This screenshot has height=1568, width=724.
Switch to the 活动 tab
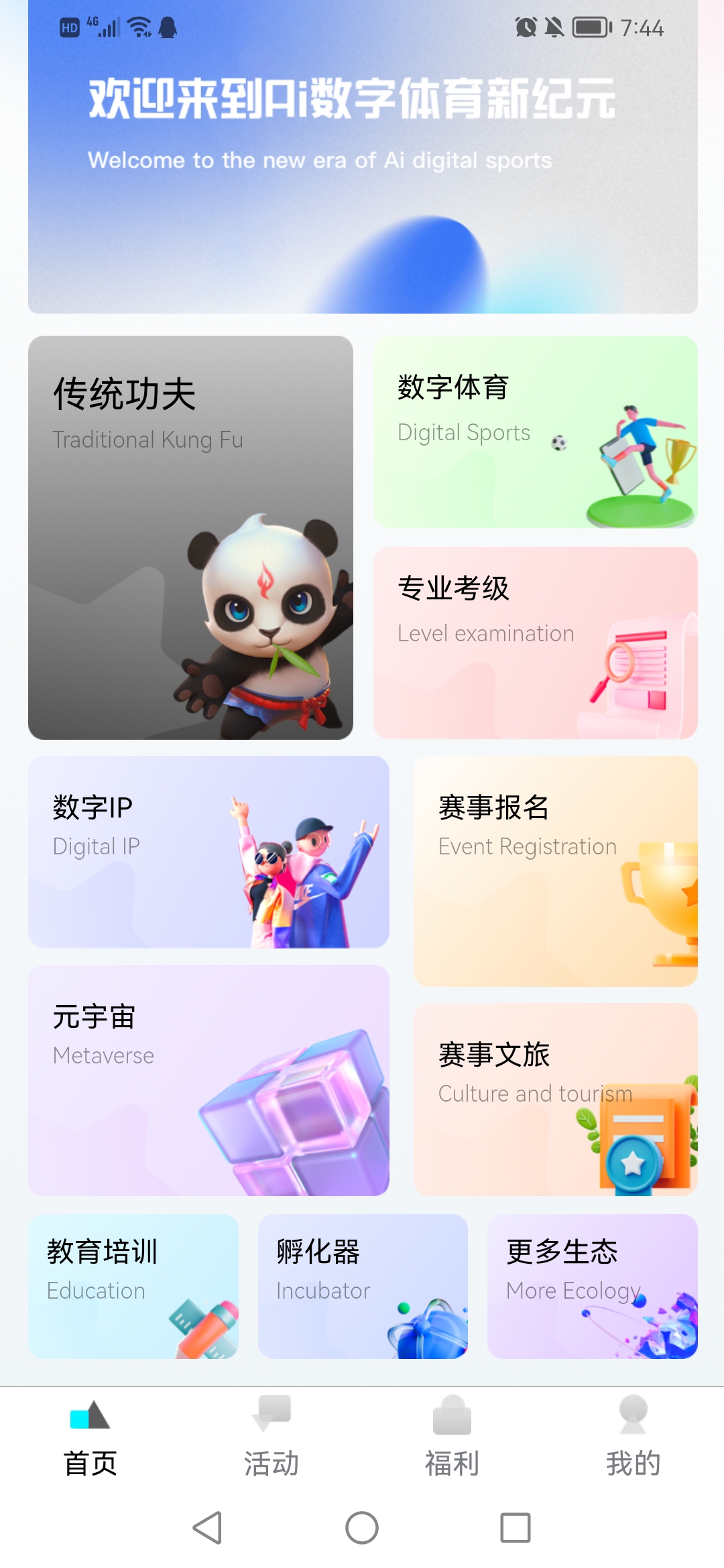tap(271, 1437)
